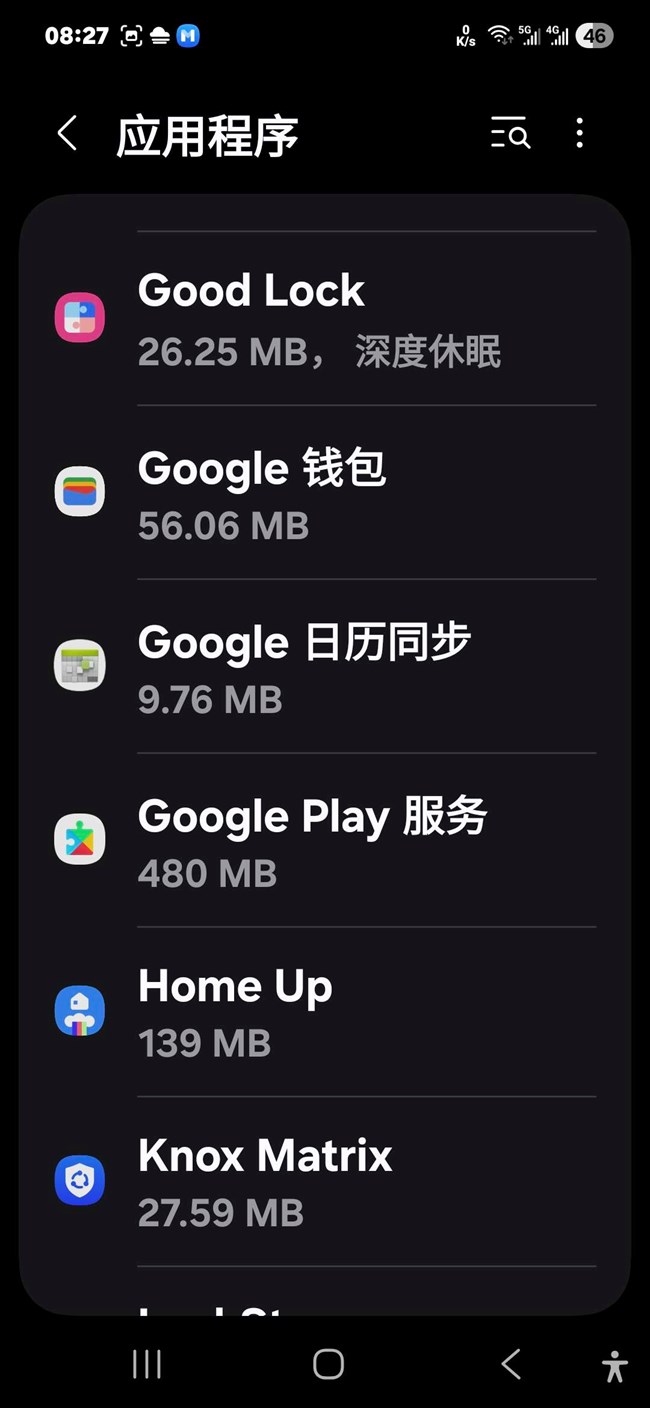Tap the system home button

point(328,1364)
